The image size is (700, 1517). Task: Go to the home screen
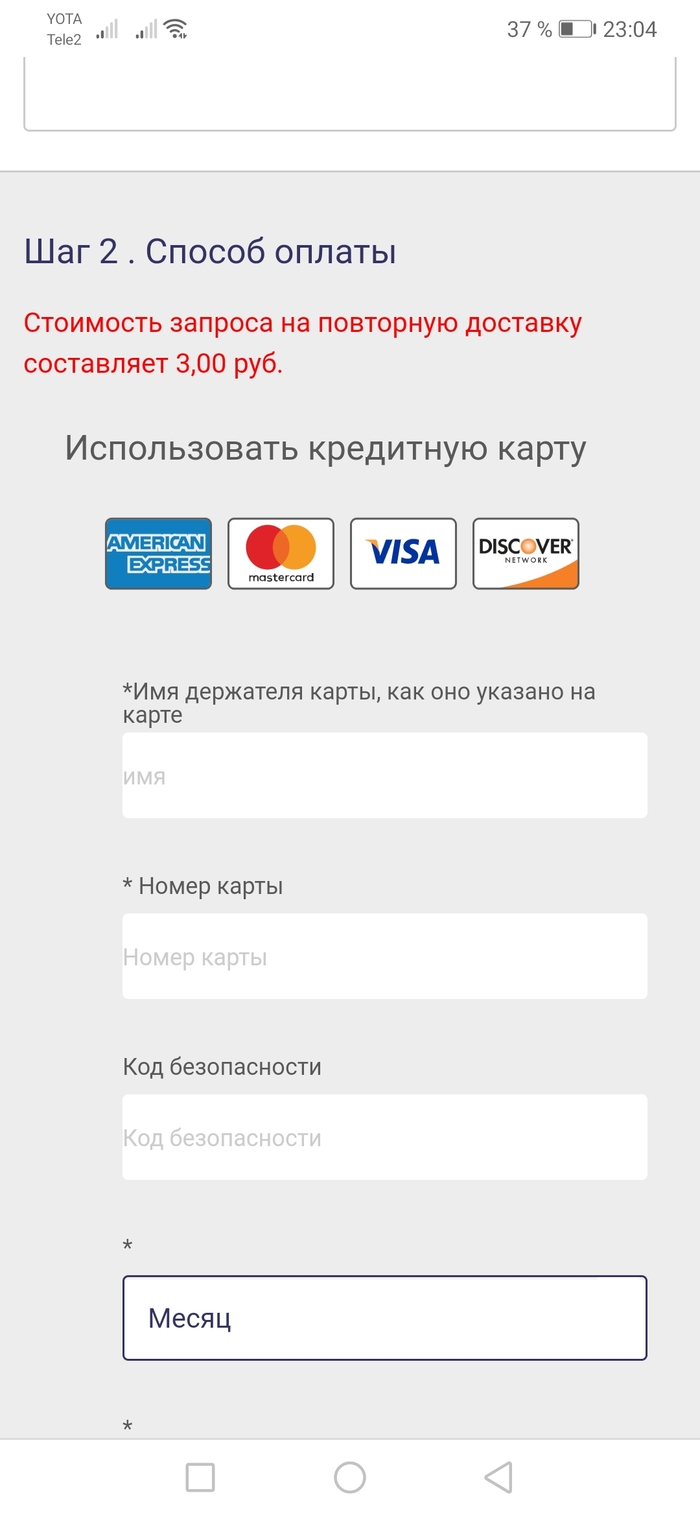[350, 1477]
